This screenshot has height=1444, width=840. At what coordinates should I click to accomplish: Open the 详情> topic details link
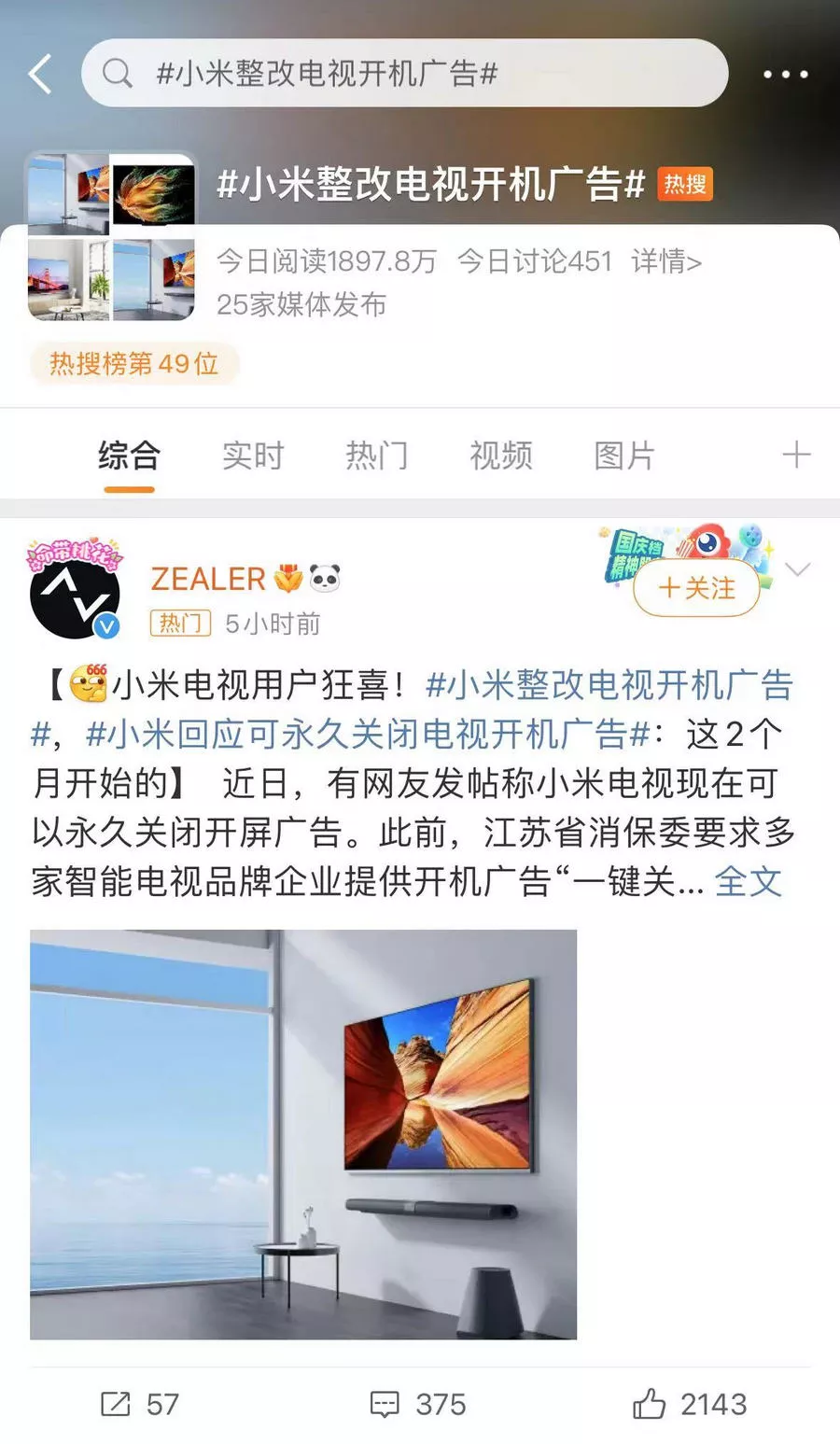[665, 261]
